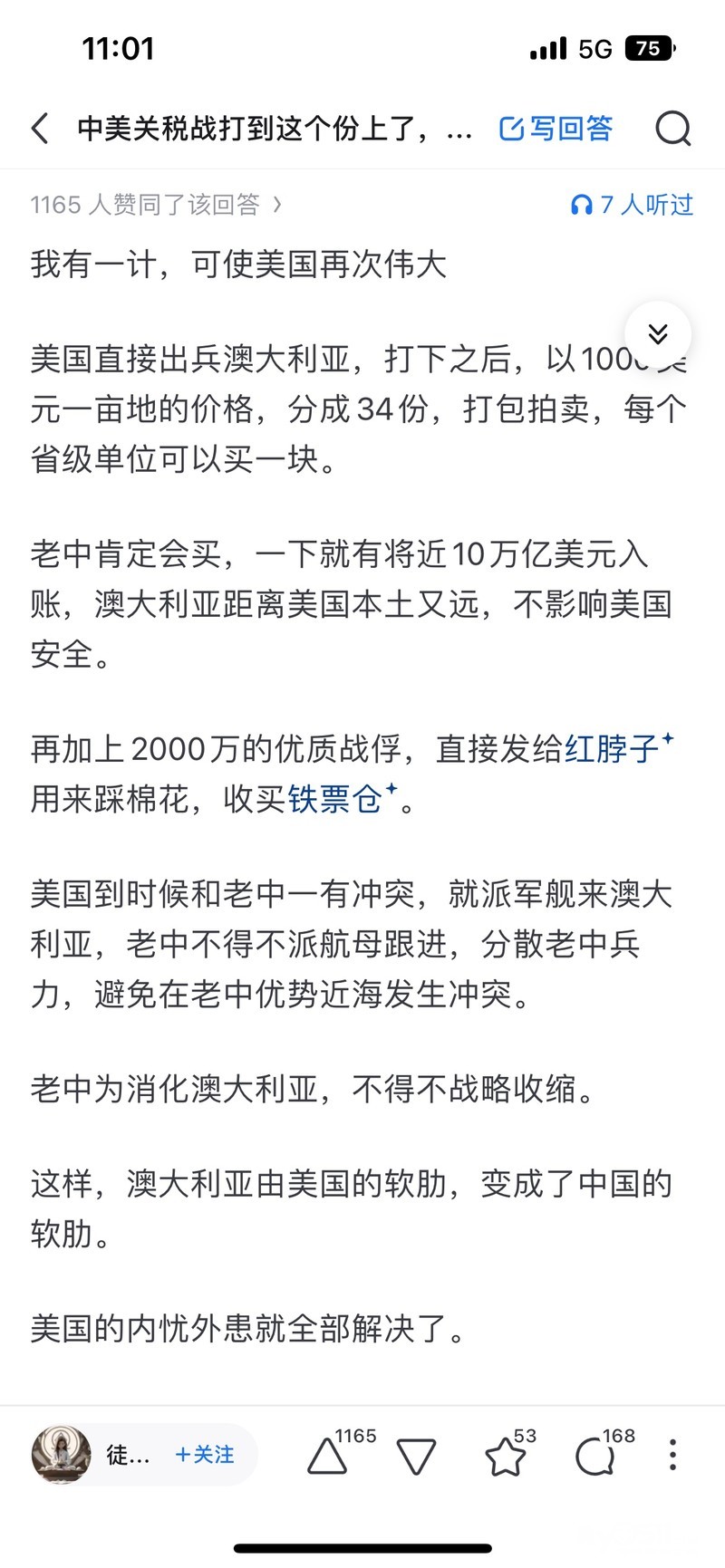Open the author's profile avatar

pos(62,1454)
